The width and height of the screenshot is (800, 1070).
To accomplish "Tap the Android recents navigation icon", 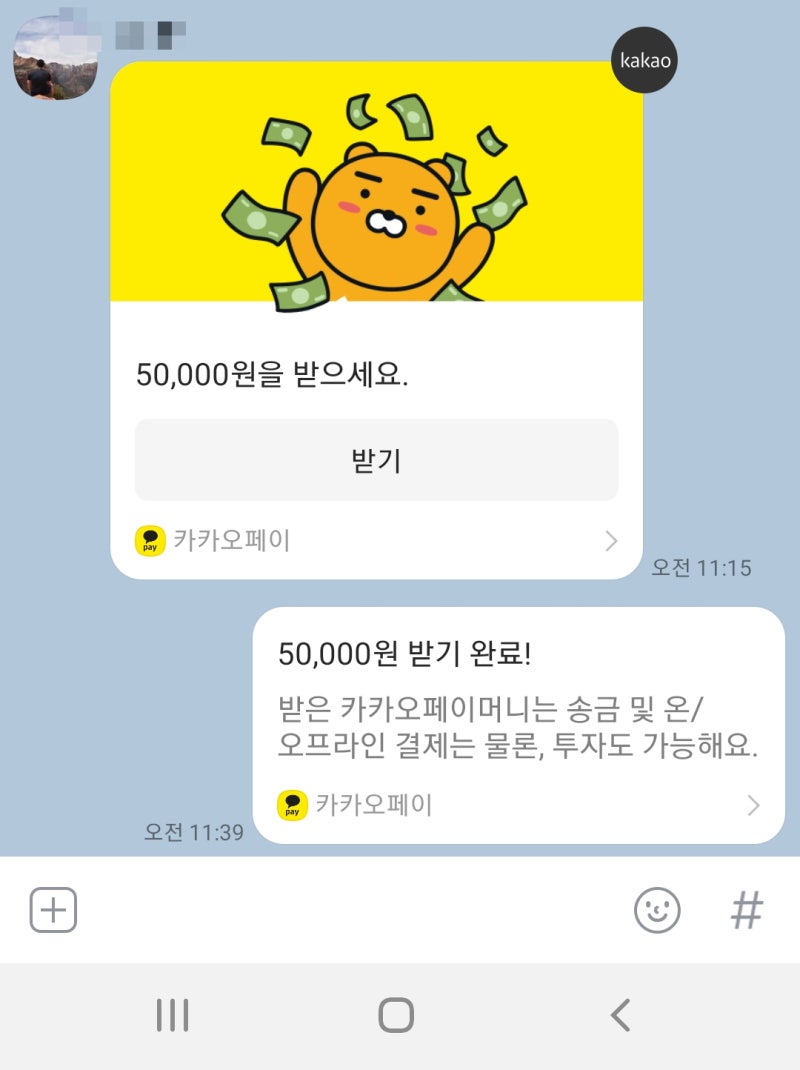I will 173,1015.
